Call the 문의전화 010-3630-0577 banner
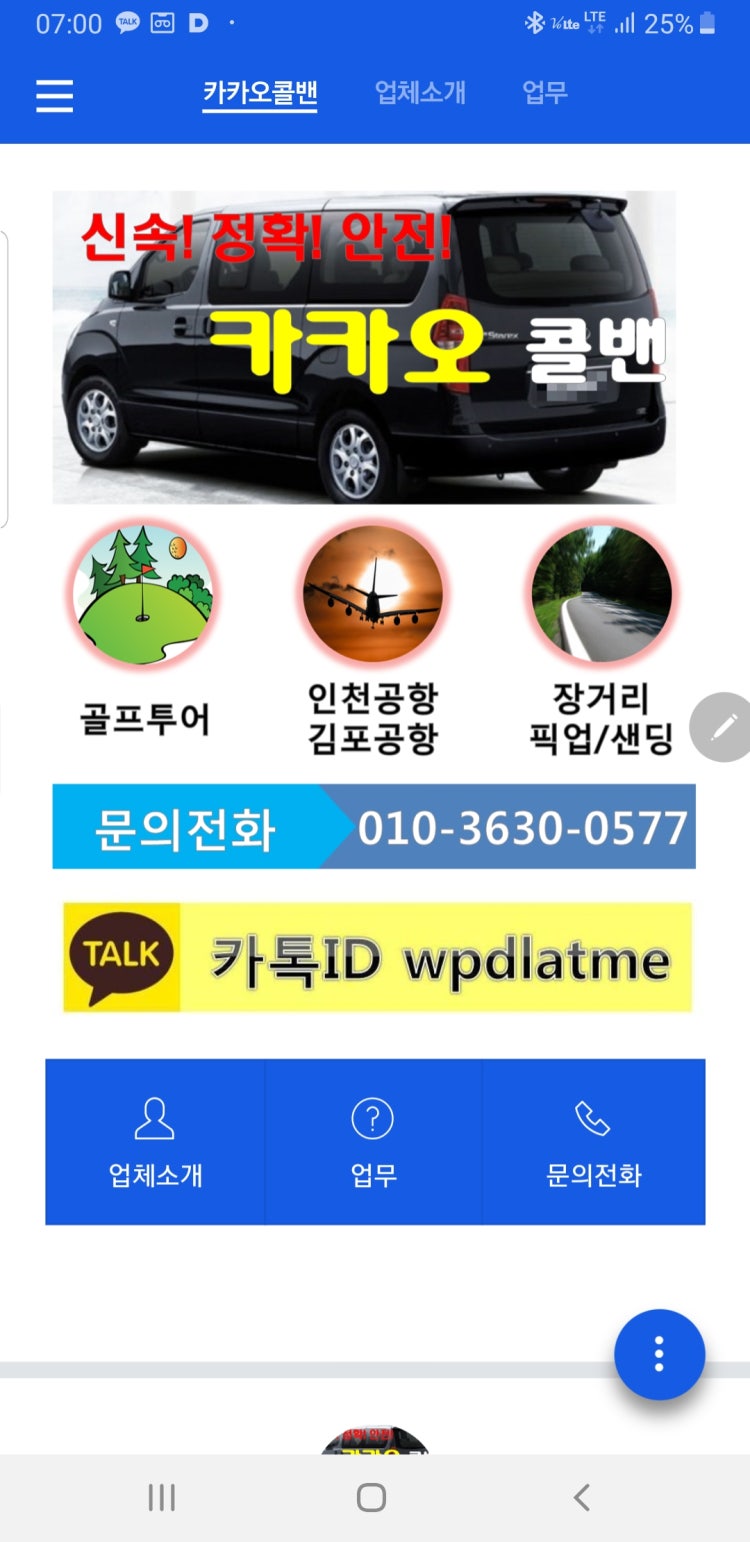Viewport: 750px width, 1542px height. (374, 827)
